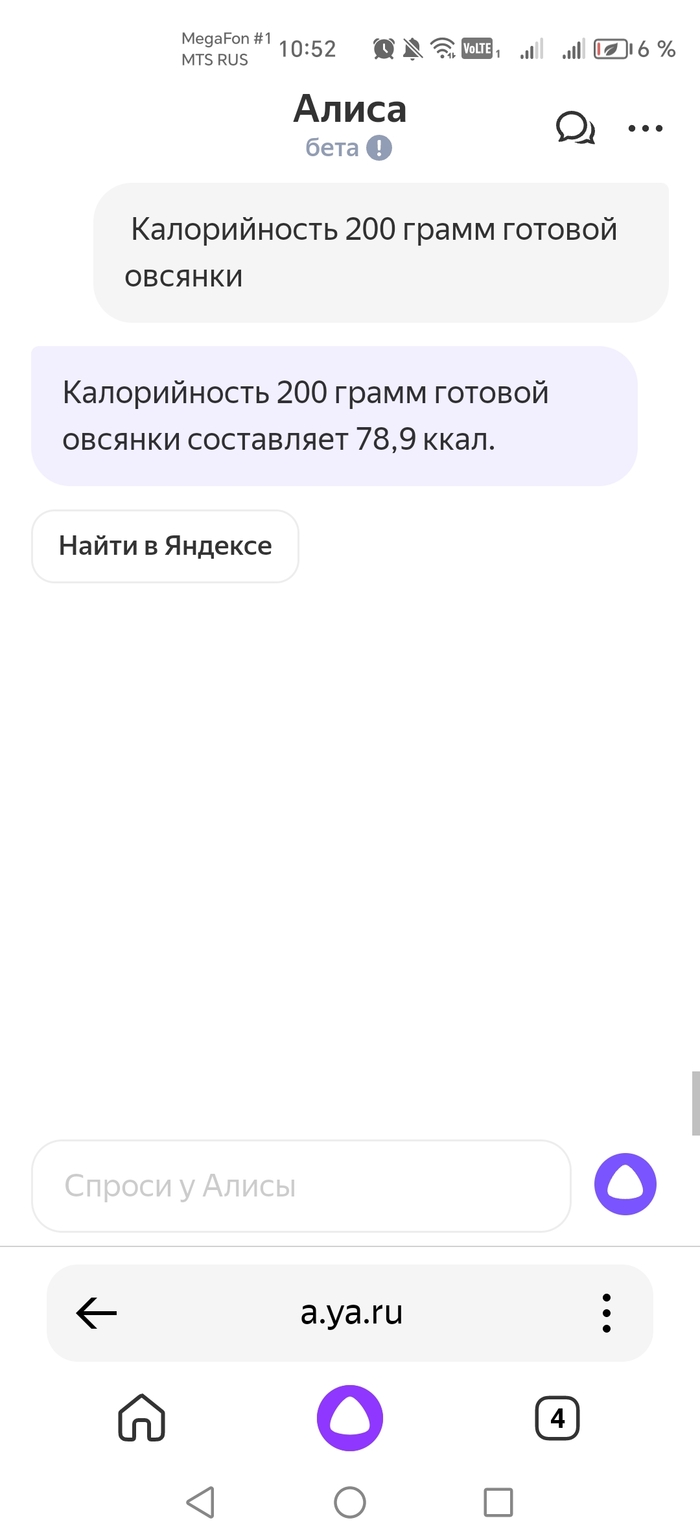Go to the browser home page
700x1540 pixels.
click(x=142, y=1418)
